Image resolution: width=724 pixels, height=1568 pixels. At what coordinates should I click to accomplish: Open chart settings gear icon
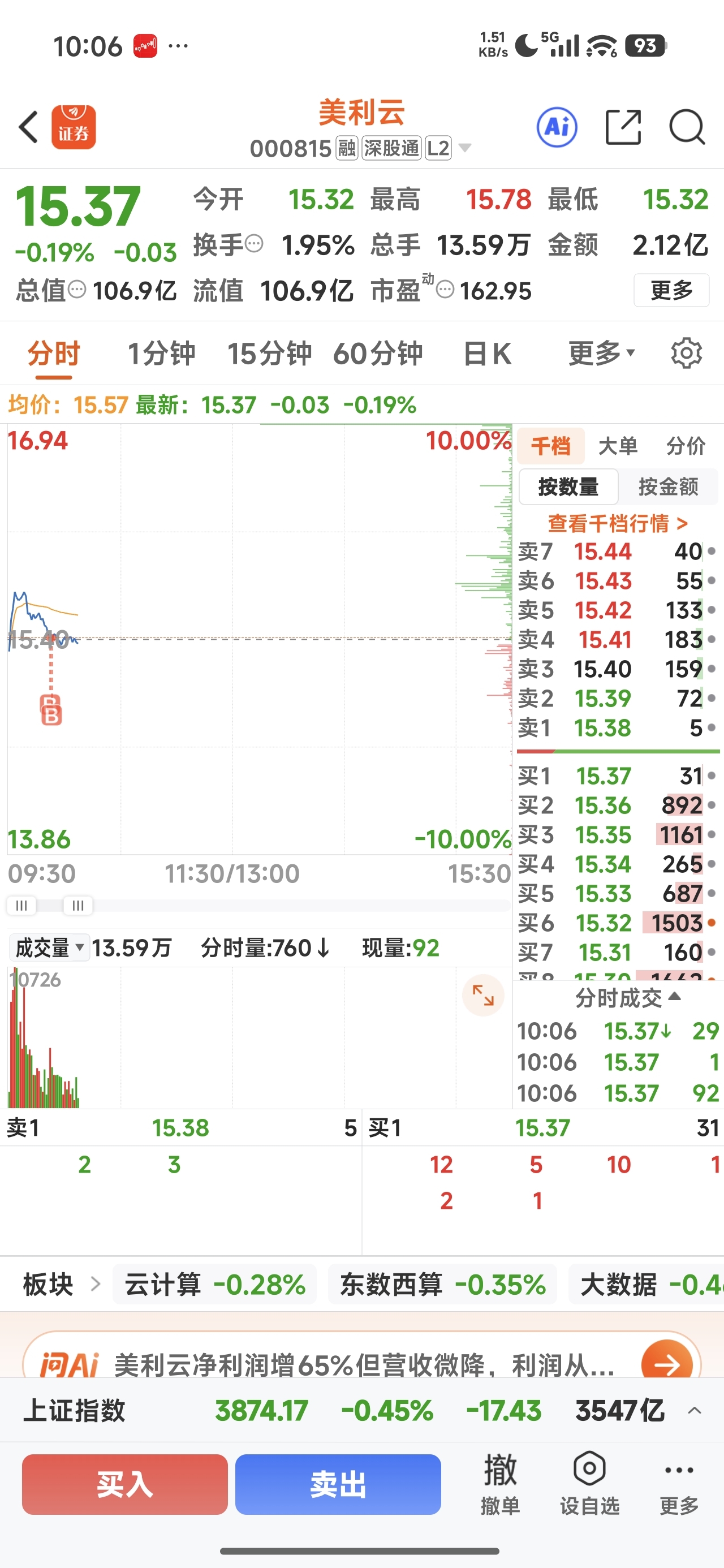(686, 353)
